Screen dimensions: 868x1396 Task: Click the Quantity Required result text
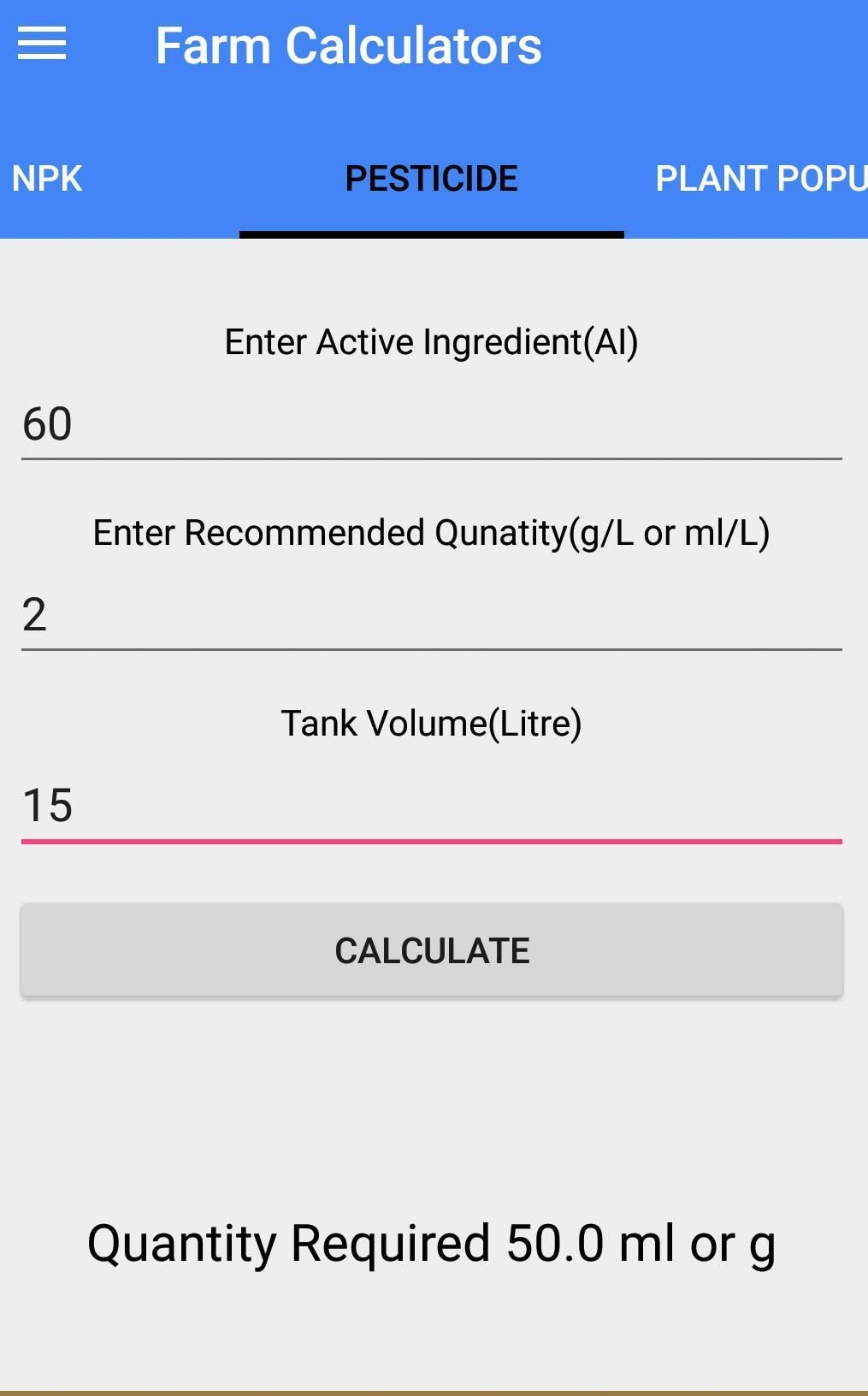click(x=434, y=1245)
